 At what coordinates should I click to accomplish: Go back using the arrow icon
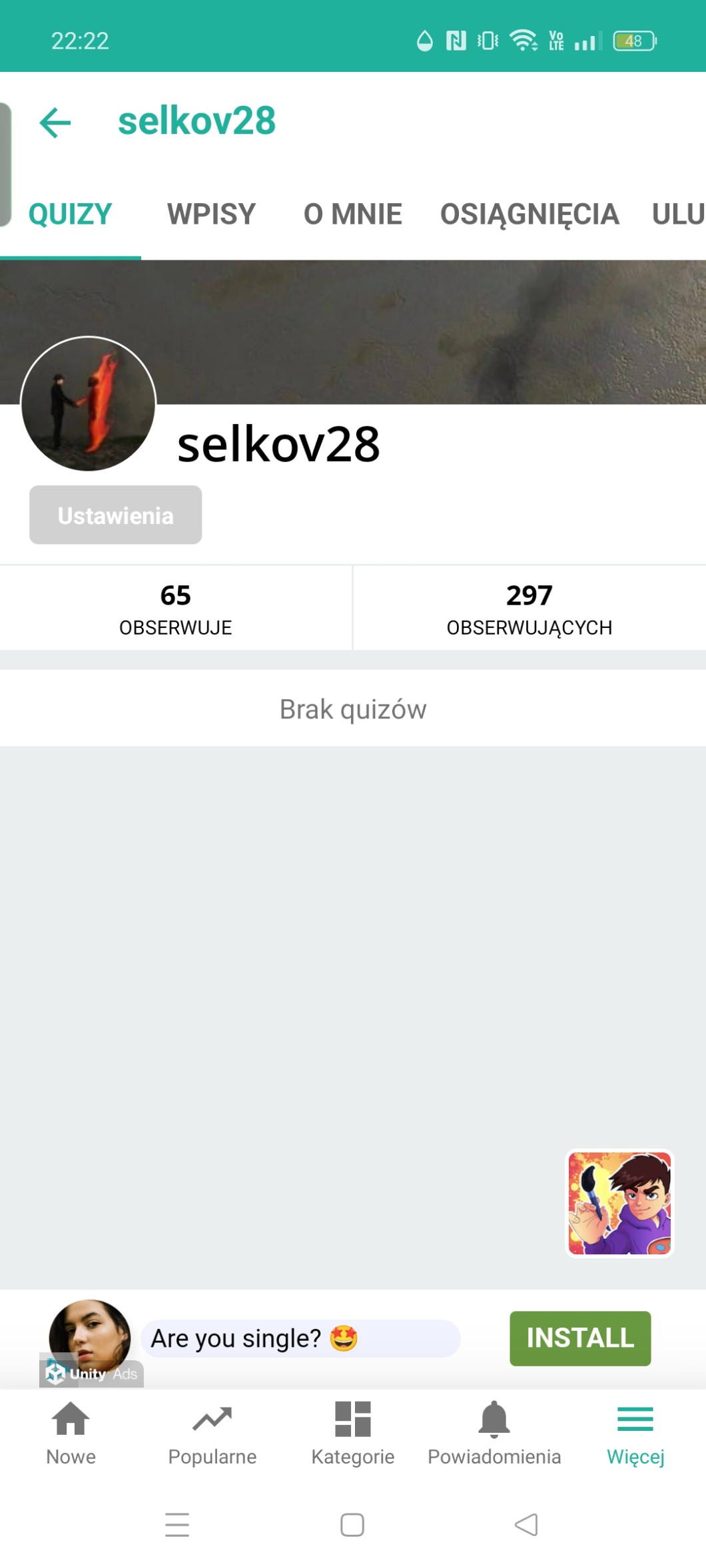click(x=55, y=123)
